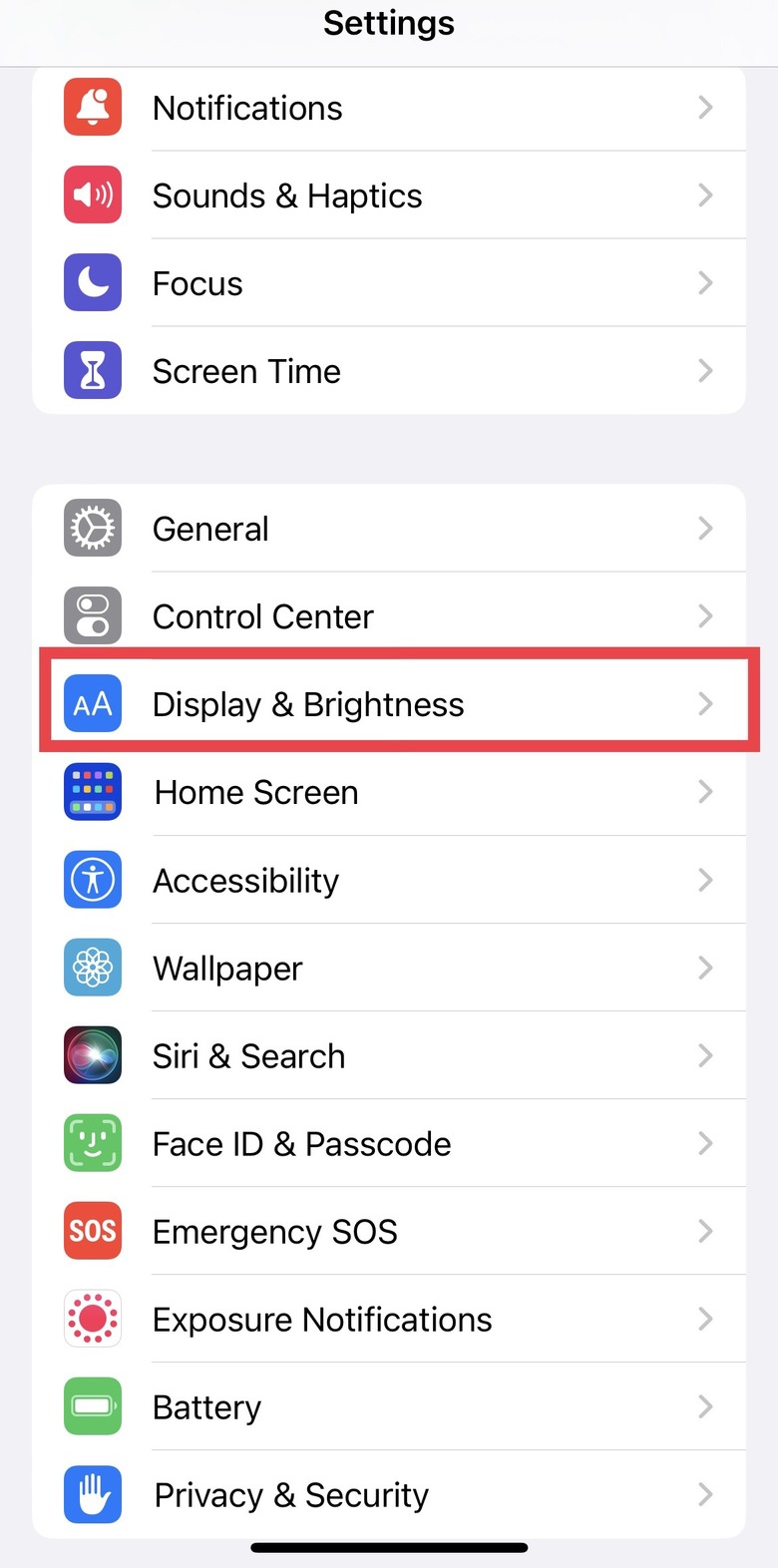
Task: Open Control Center settings
Action: (389, 616)
